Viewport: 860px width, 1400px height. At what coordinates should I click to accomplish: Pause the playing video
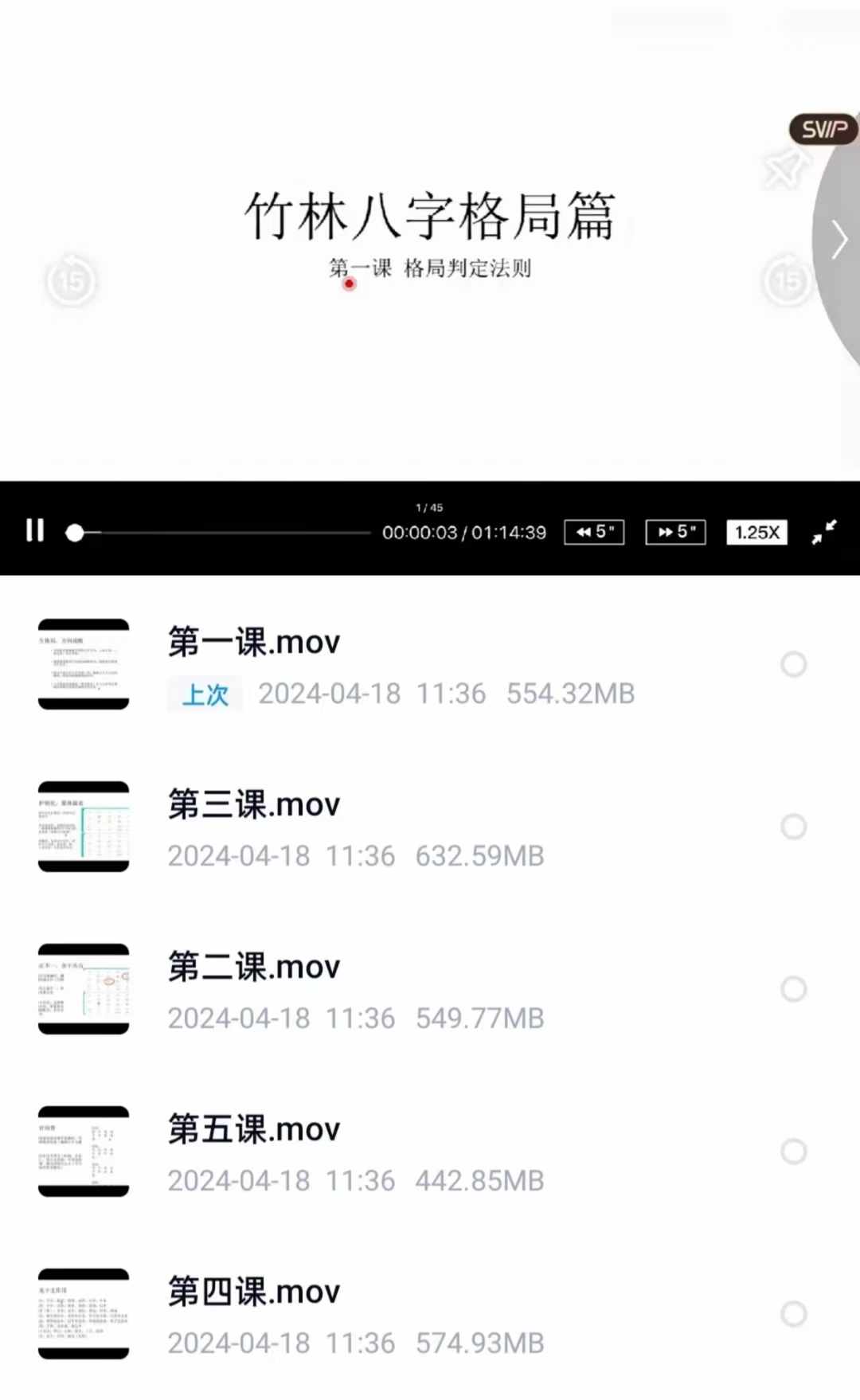(x=35, y=531)
